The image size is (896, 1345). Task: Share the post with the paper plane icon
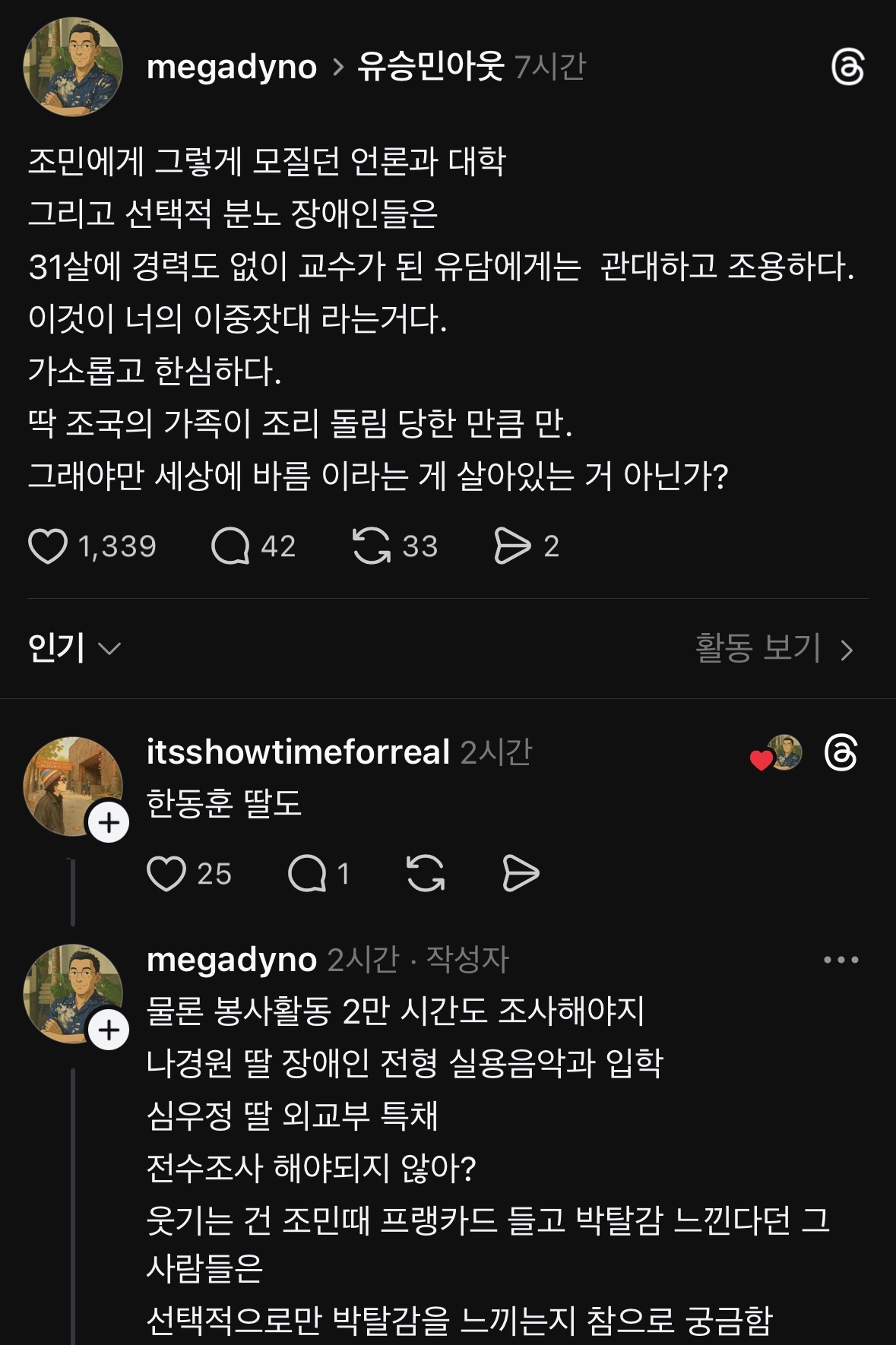coord(512,544)
